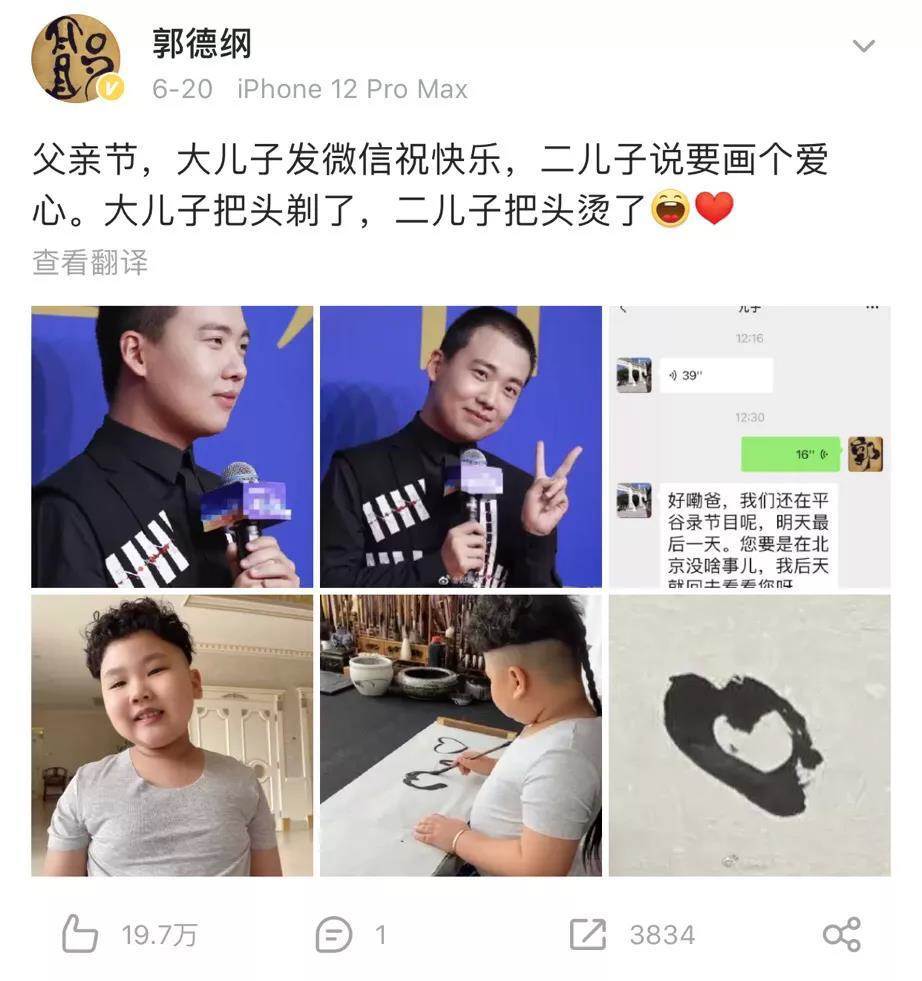Screen dimensions: 922x981
Task: Share the post via the share icon
Action: 840,935
